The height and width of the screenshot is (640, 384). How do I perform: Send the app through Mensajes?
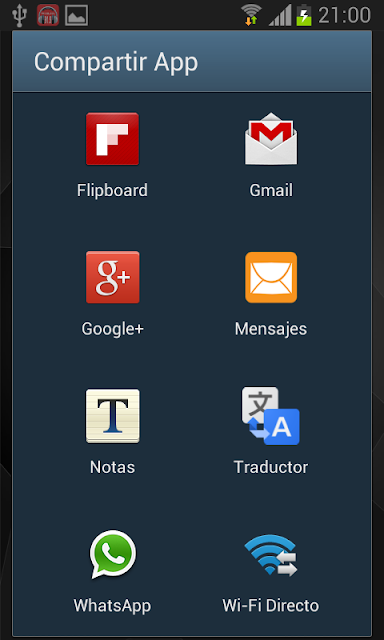271,294
